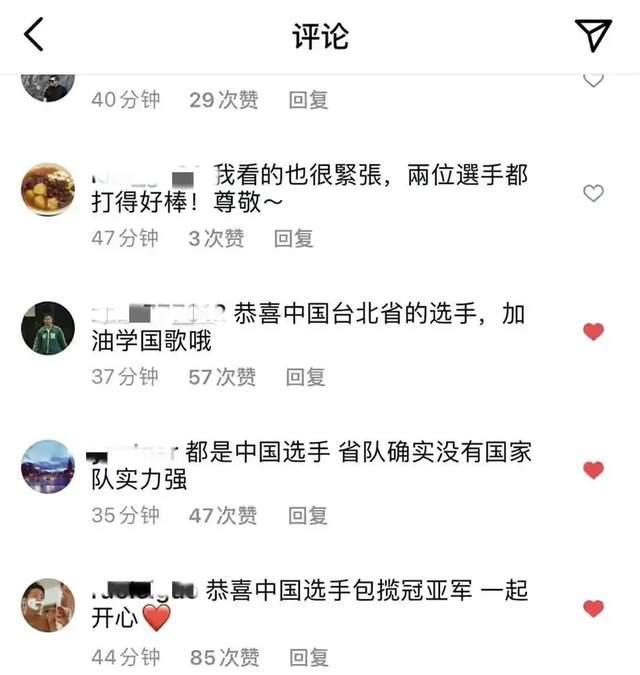Image resolution: width=640 pixels, height=675 pixels.
Task: Unlike the 恭喜中国台北省的选手 comment
Action: point(593,331)
